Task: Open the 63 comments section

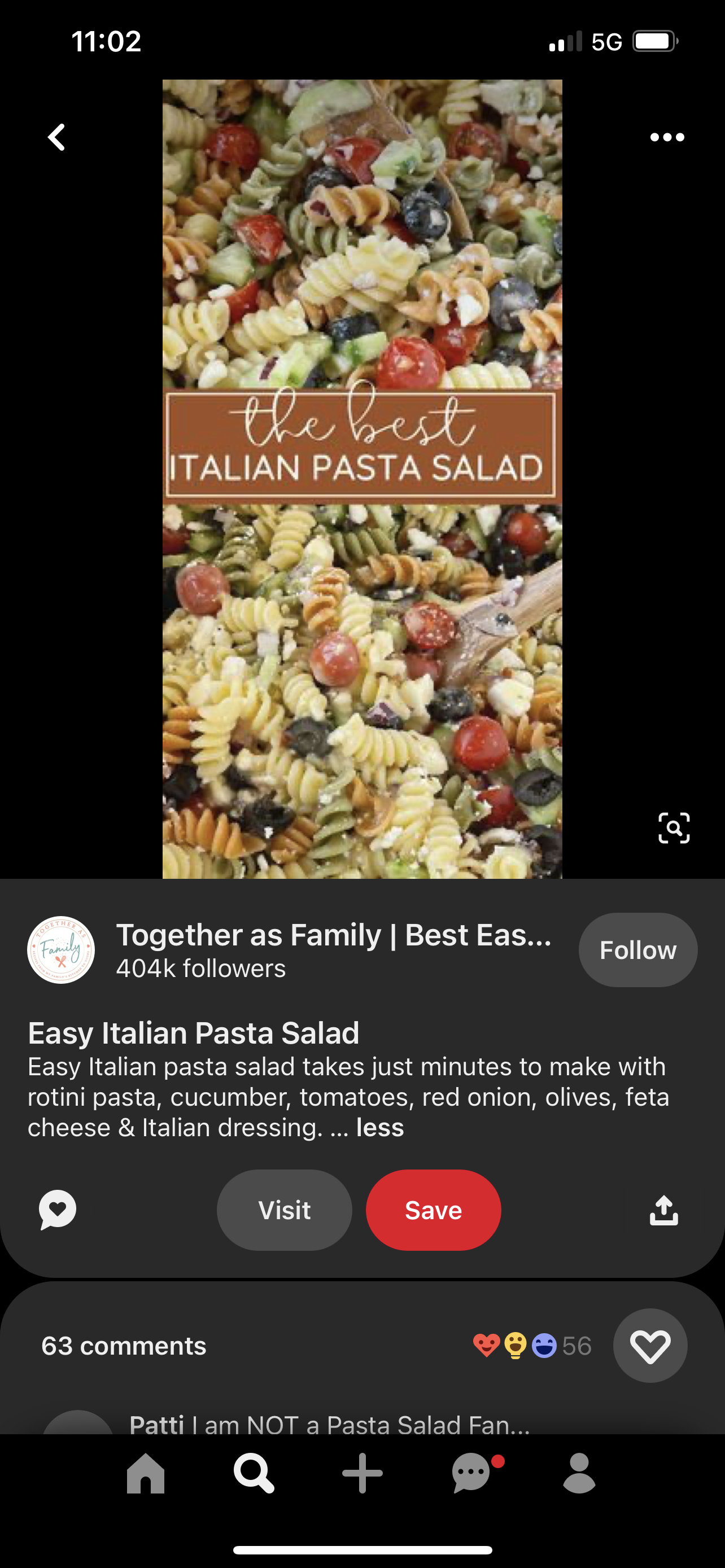Action: coord(124,1346)
